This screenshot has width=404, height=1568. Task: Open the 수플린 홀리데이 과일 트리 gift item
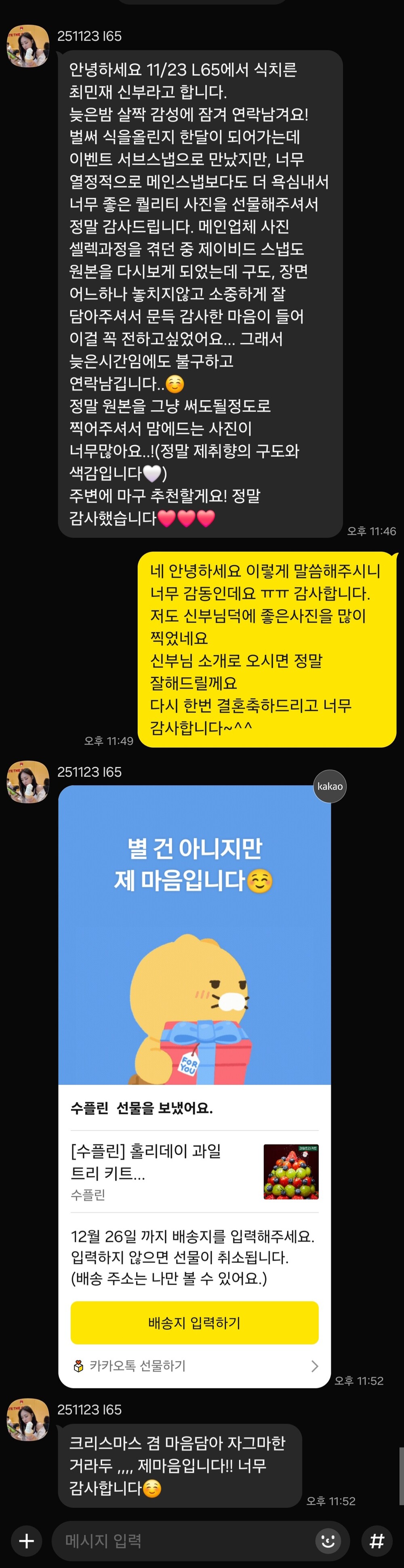coord(194,1172)
